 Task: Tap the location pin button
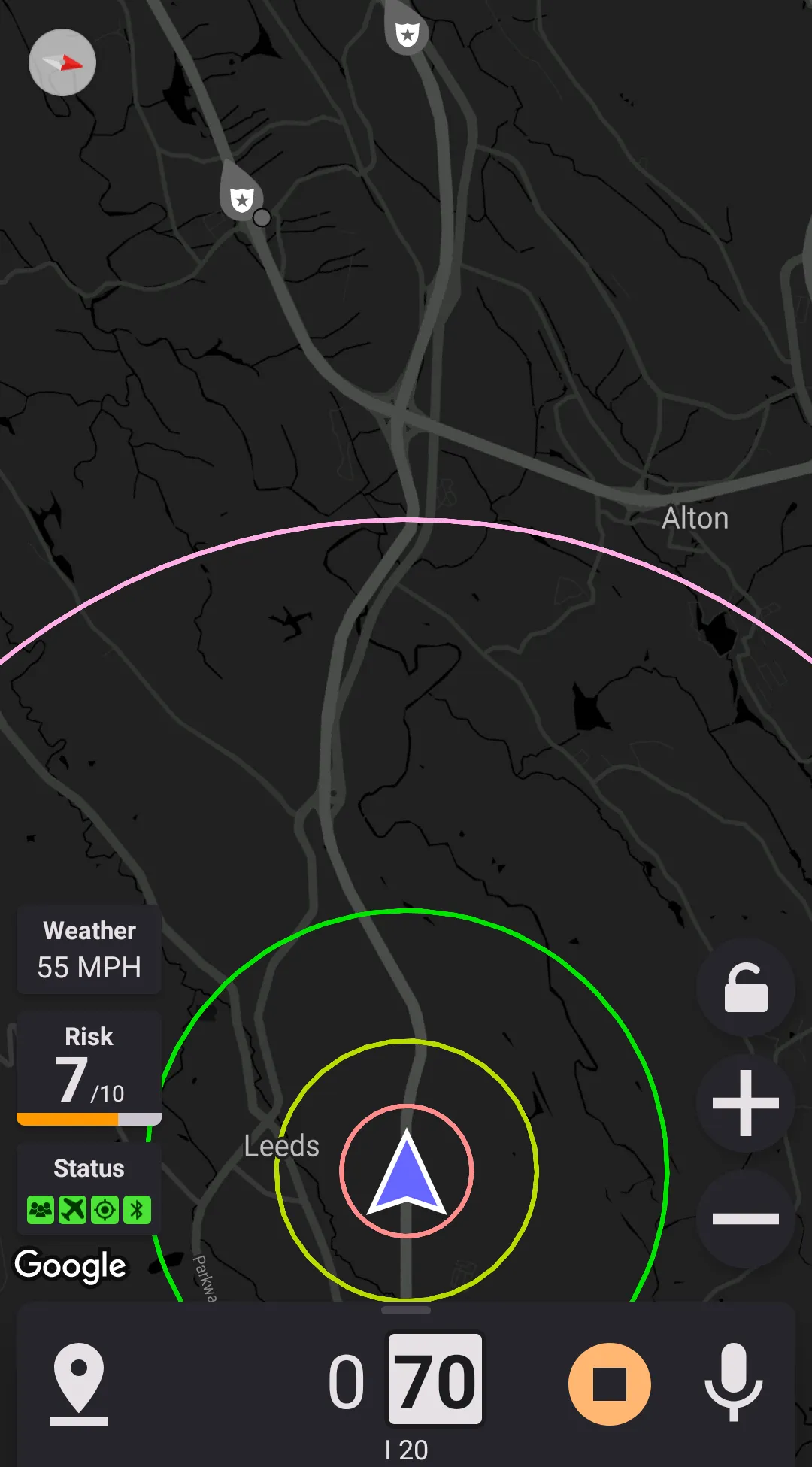click(79, 1382)
